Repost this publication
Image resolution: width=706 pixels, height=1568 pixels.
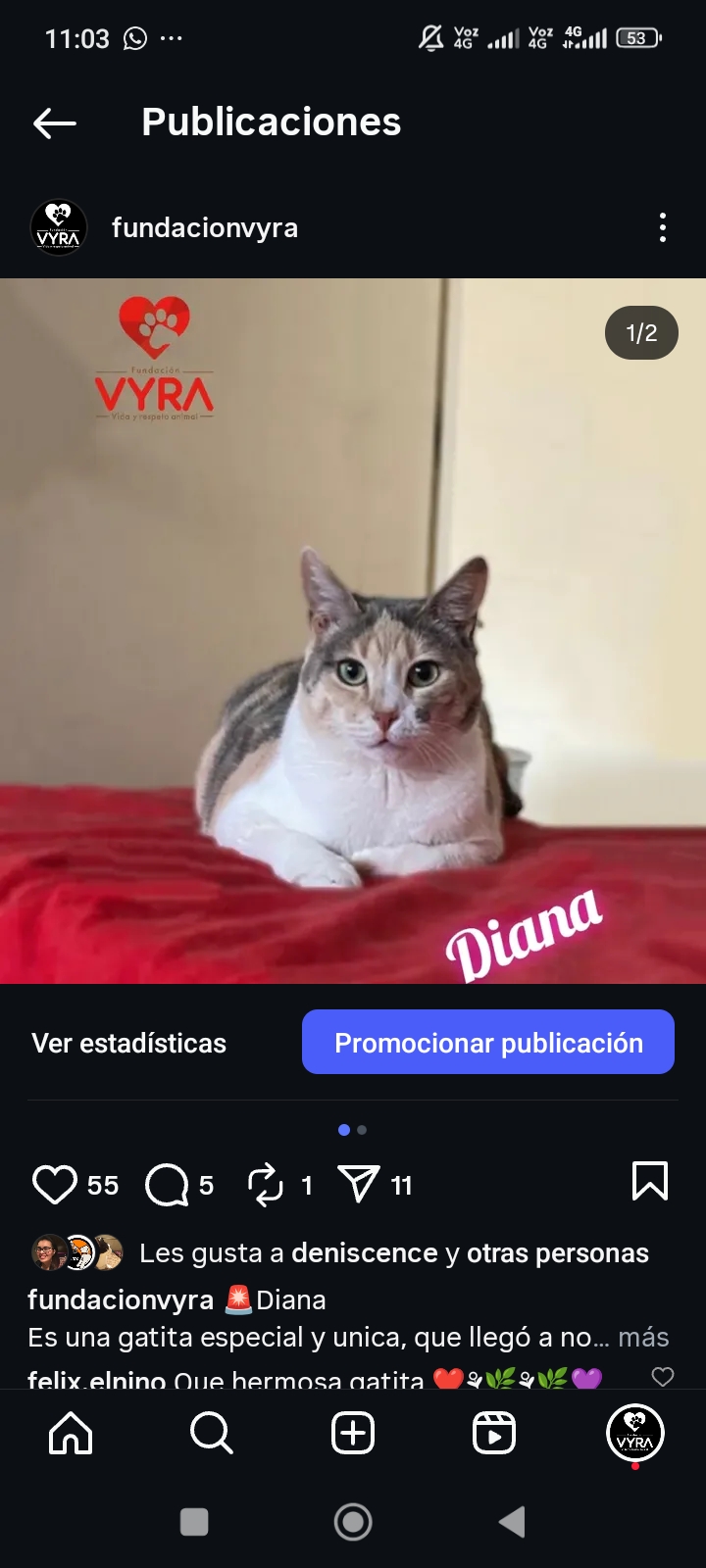pyautogui.click(x=266, y=1185)
